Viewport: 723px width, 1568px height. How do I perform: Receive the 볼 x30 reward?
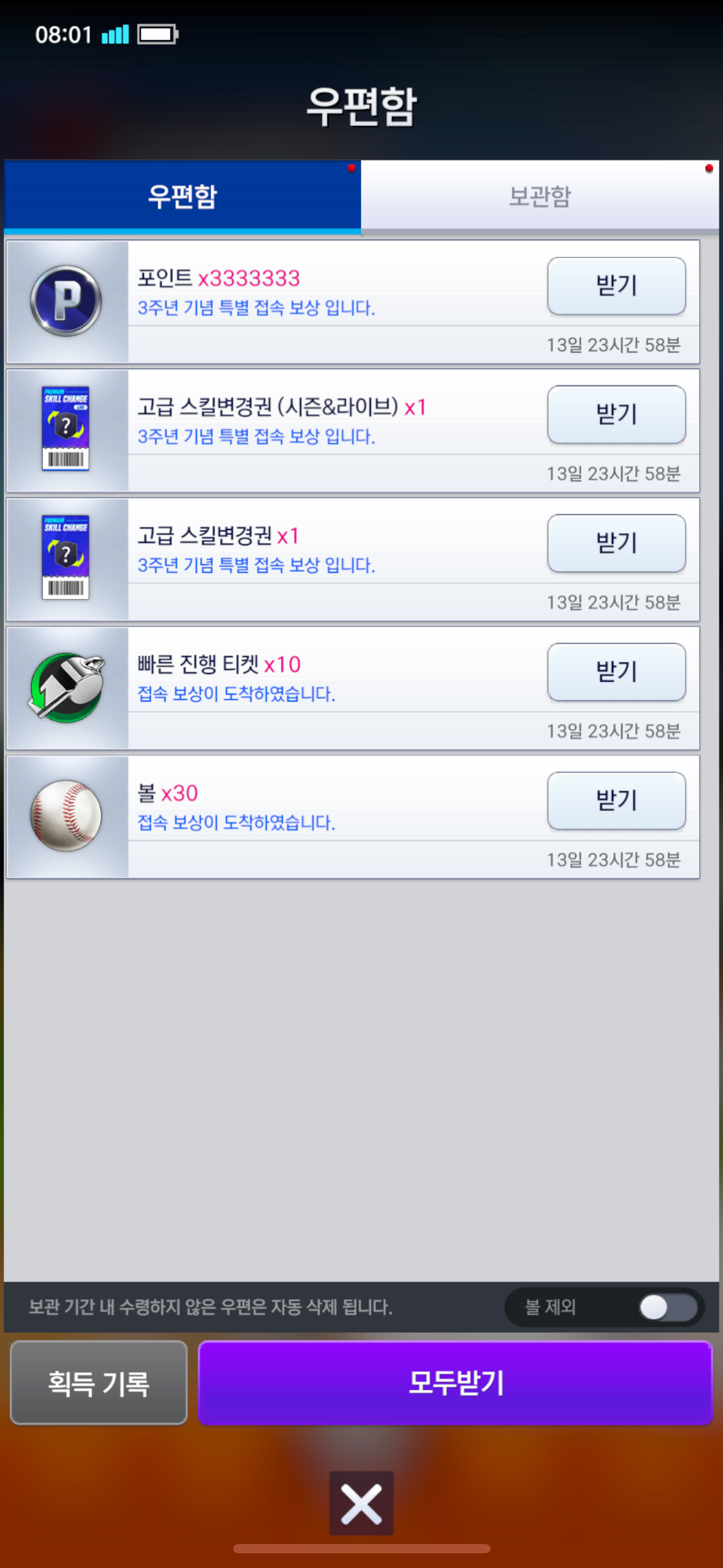(x=616, y=801)
